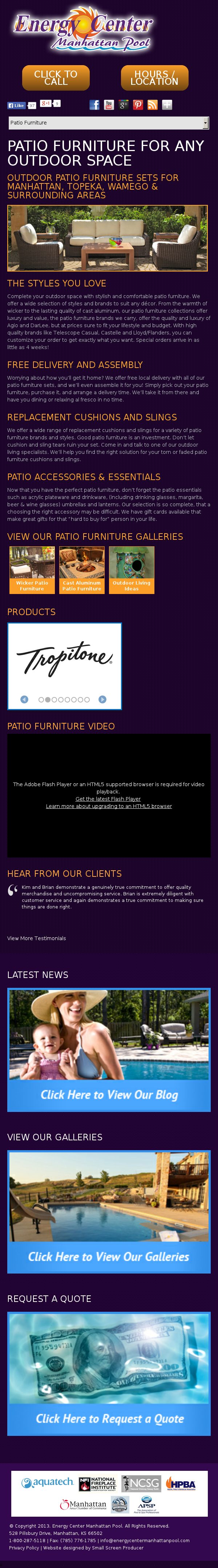This screenshot has width=218, height=1568.
Task: Open the Facebook profile icon
Action: [x=94, y=105]
